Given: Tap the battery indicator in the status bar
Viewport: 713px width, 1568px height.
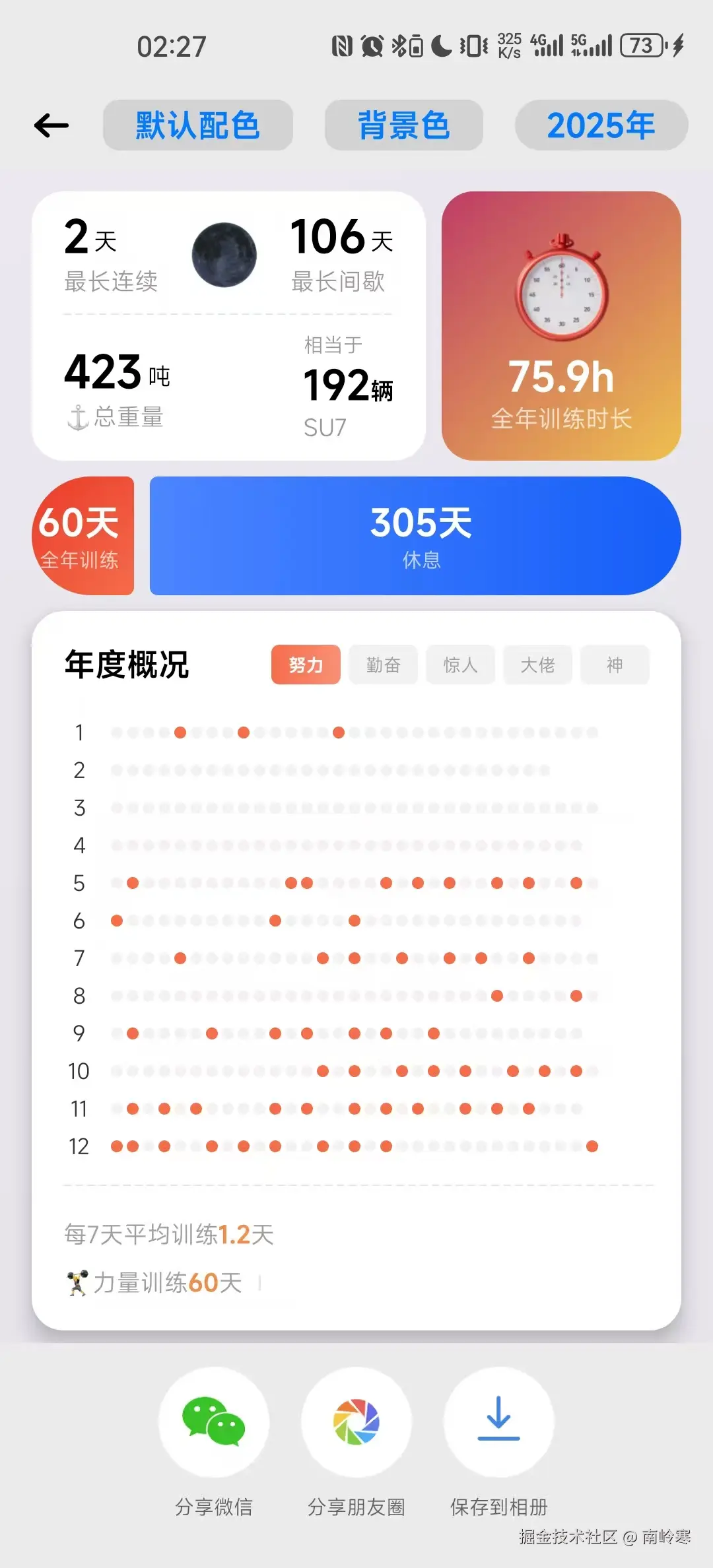Looking at the screenshot, I should click(644, 45).
